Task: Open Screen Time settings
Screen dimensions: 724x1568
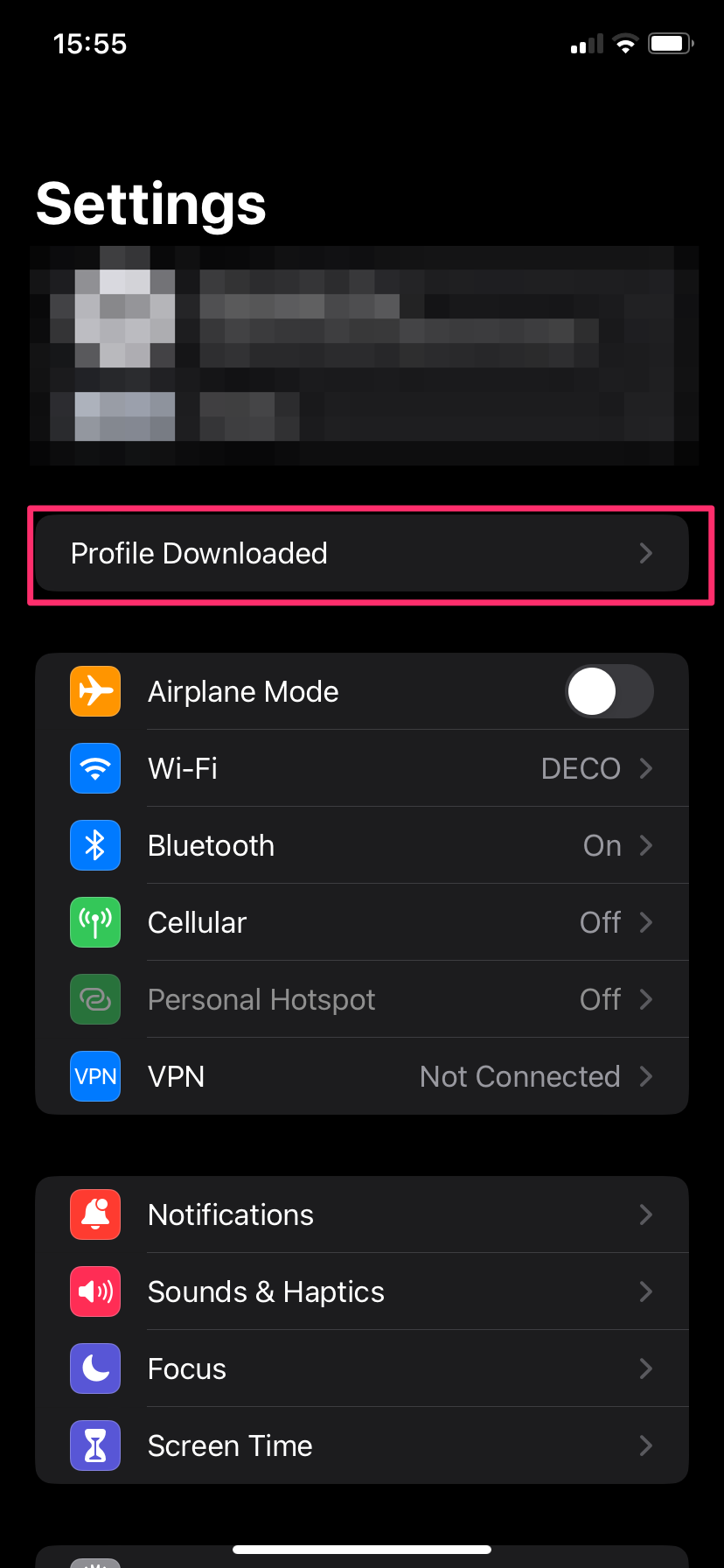Action: point(362,1445)
